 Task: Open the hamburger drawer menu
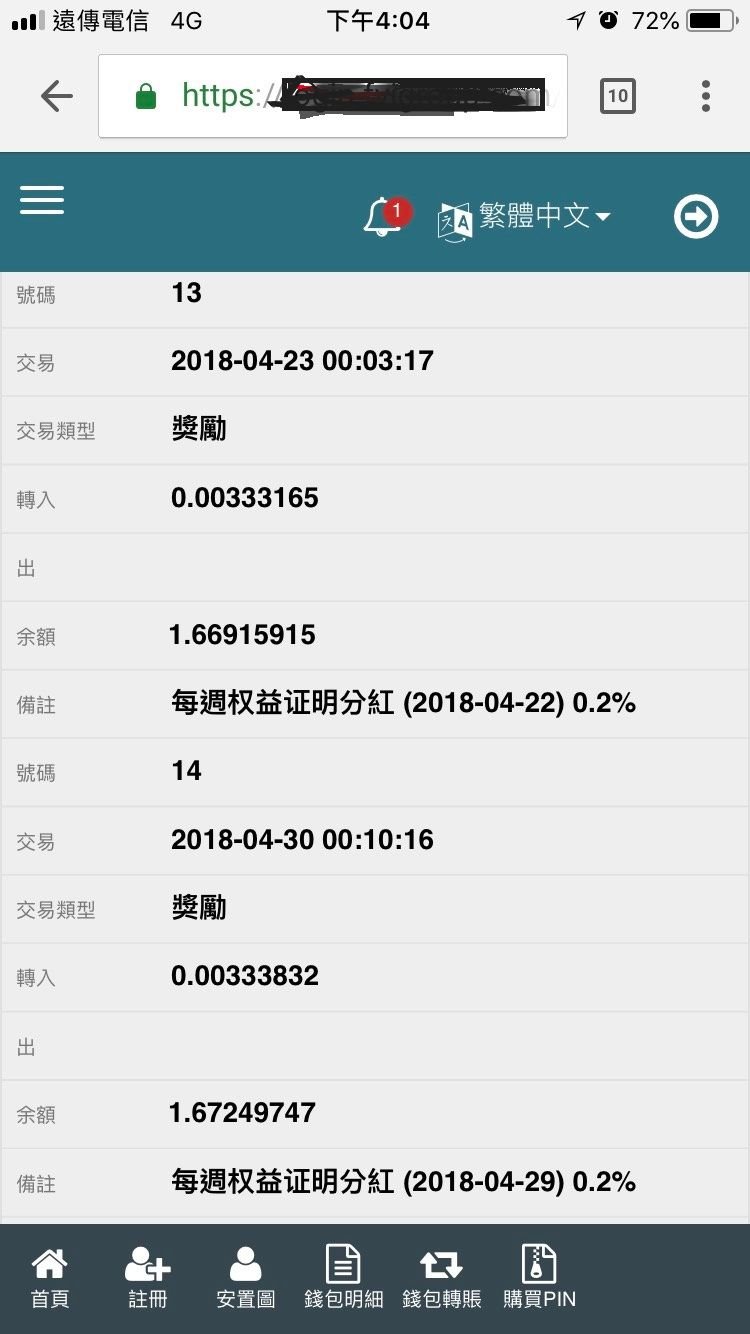pos(42,200)
